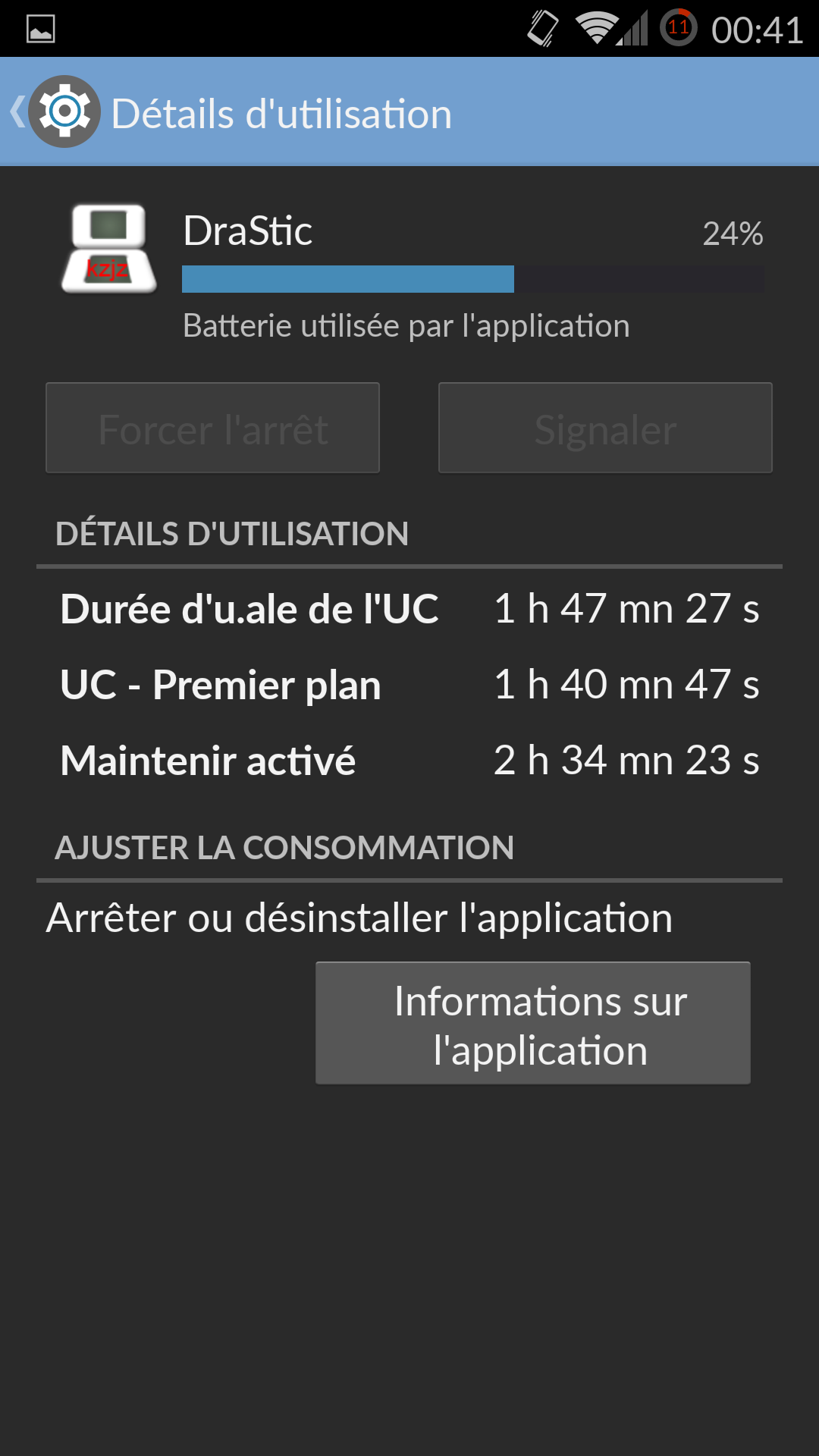The height and width of the screenshot is (1456, 819).
Task: Tap the Forcer l'arrêt button
Action: [x=212, y=428]
